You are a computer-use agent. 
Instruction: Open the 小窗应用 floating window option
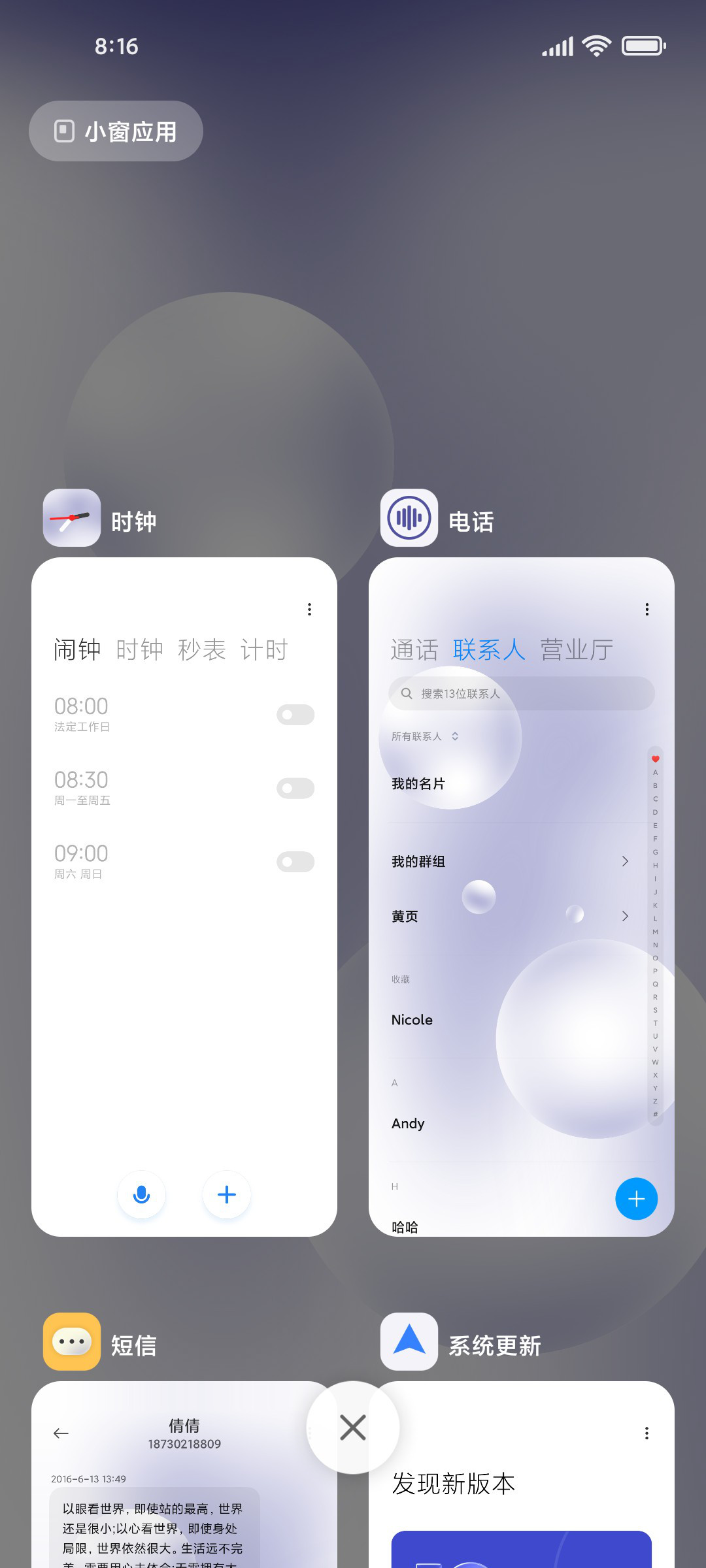116,131
